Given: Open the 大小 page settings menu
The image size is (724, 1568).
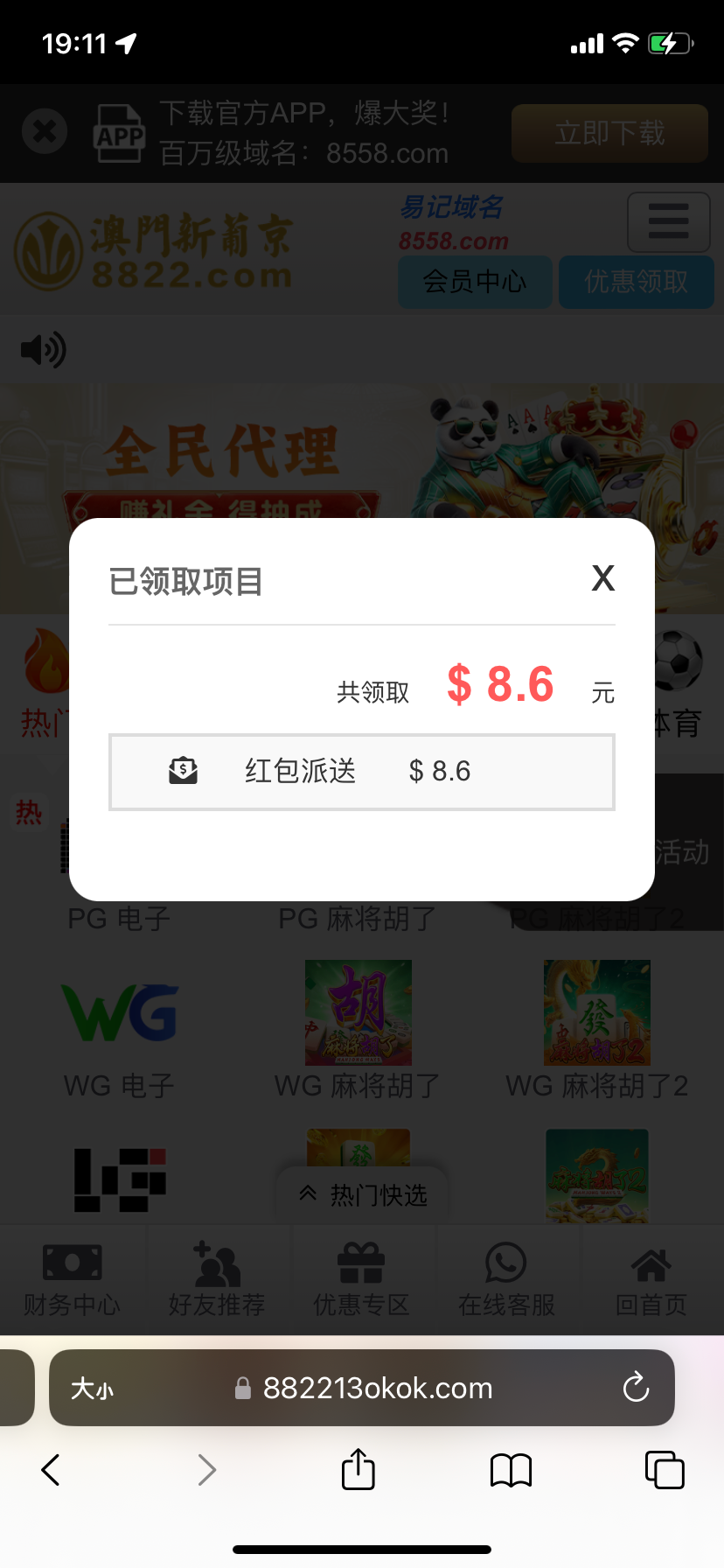Looking at the screenshot, I should pyautogui.click(x=92, y=1389).
